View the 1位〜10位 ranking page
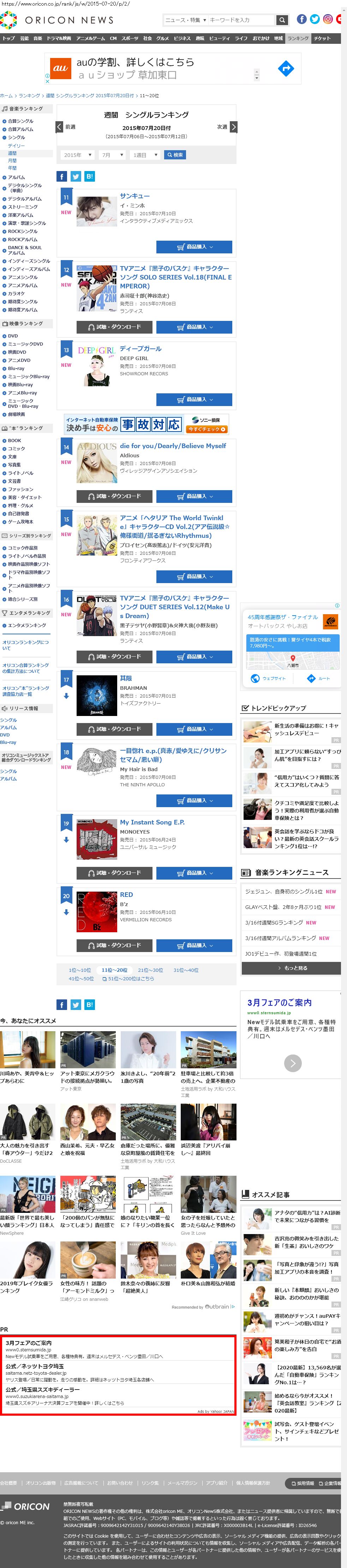The width and height of the screenshot is (347, 1568). coord(80,970)
